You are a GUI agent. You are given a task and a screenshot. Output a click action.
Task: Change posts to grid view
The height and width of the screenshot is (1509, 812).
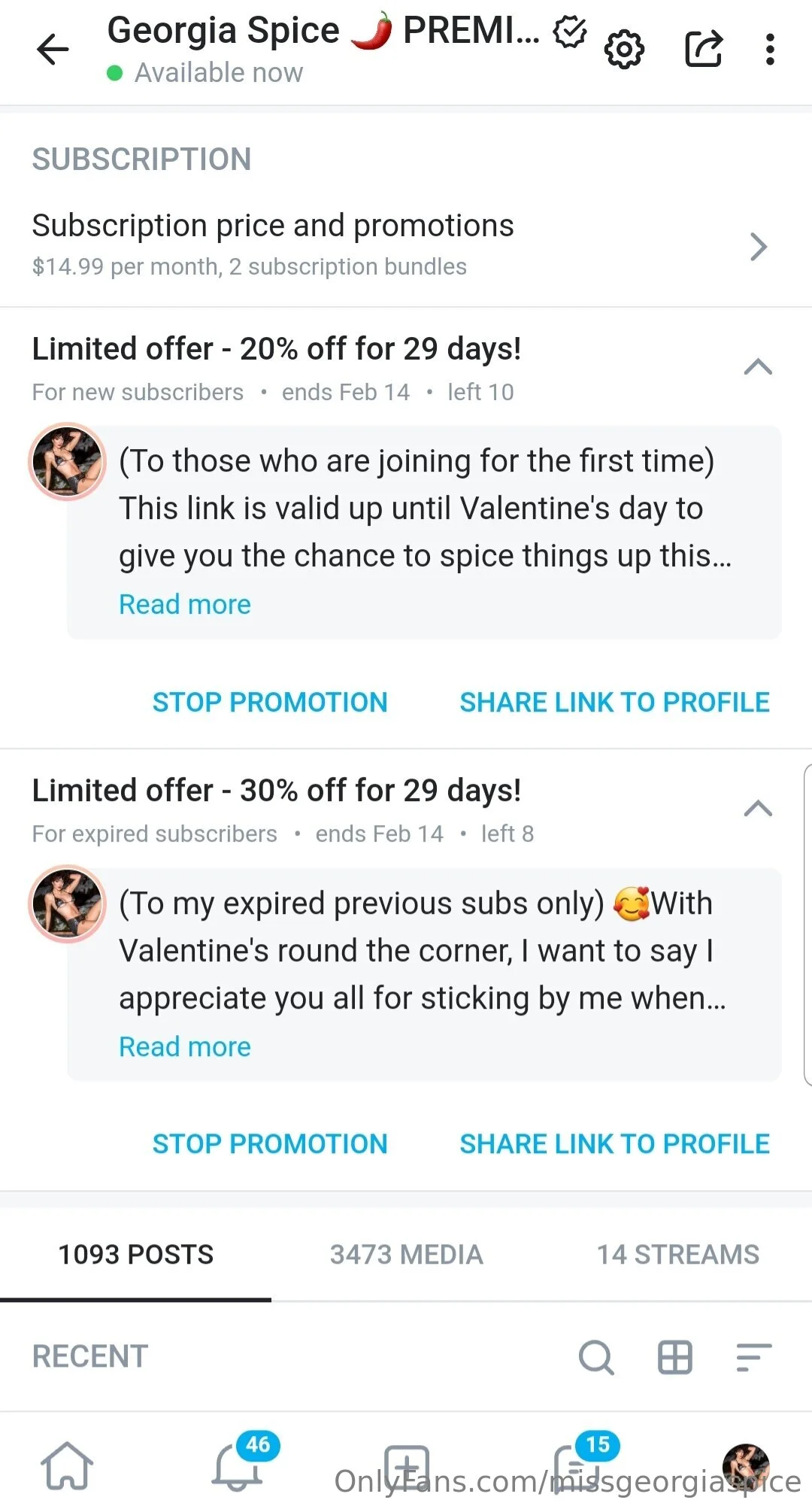point(674,1357)
